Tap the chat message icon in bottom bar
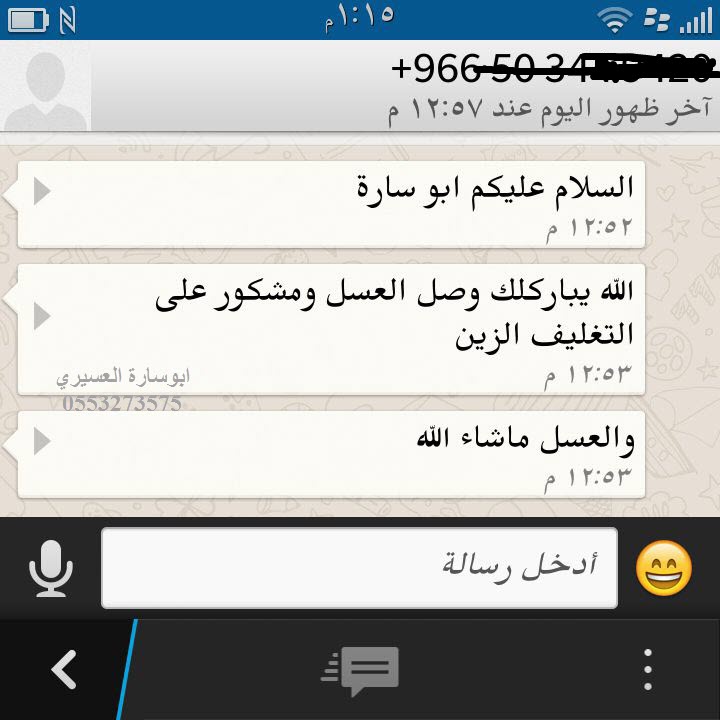 (x=360, y=669)
